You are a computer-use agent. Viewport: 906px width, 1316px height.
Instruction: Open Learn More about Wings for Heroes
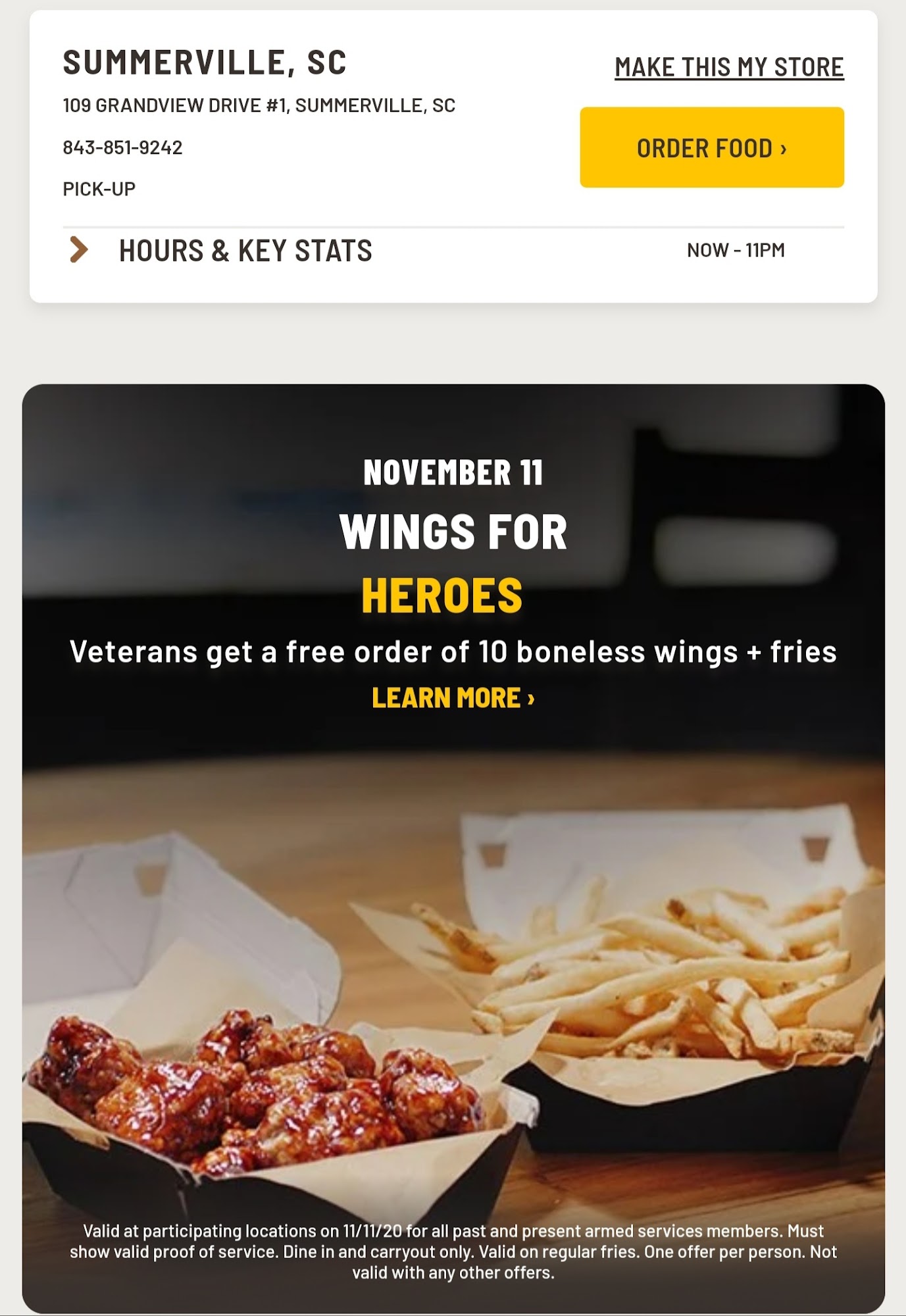pos(453,698)
